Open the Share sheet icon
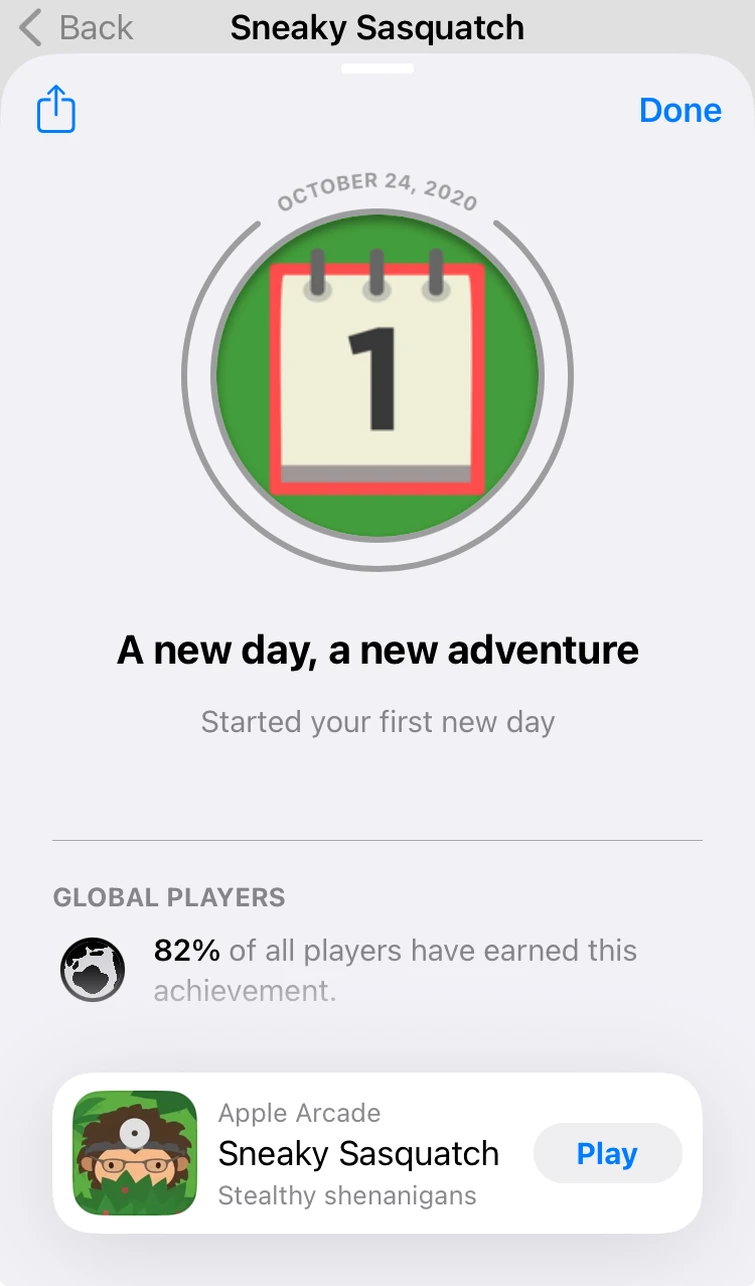 click(x=55, y=110)
